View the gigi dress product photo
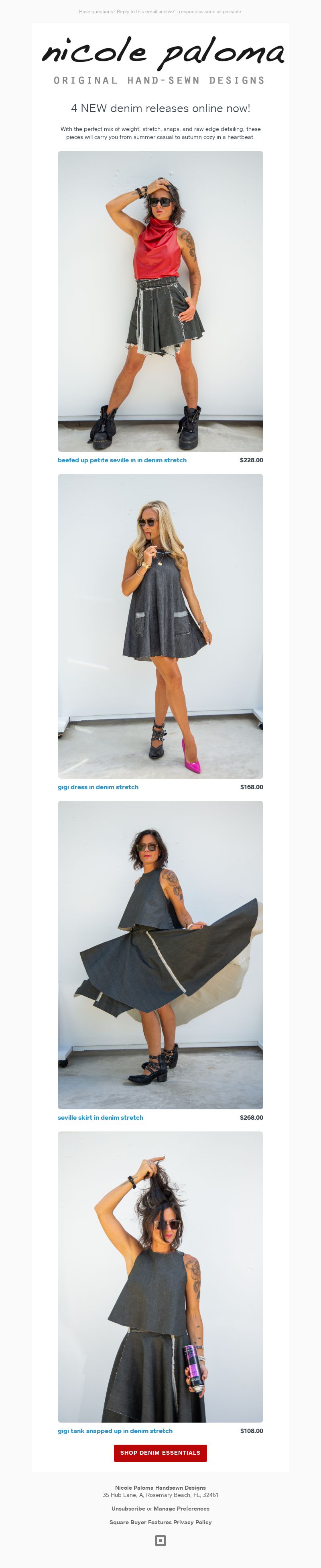This screenshot has width=321, height=1568. click(160, 626)
